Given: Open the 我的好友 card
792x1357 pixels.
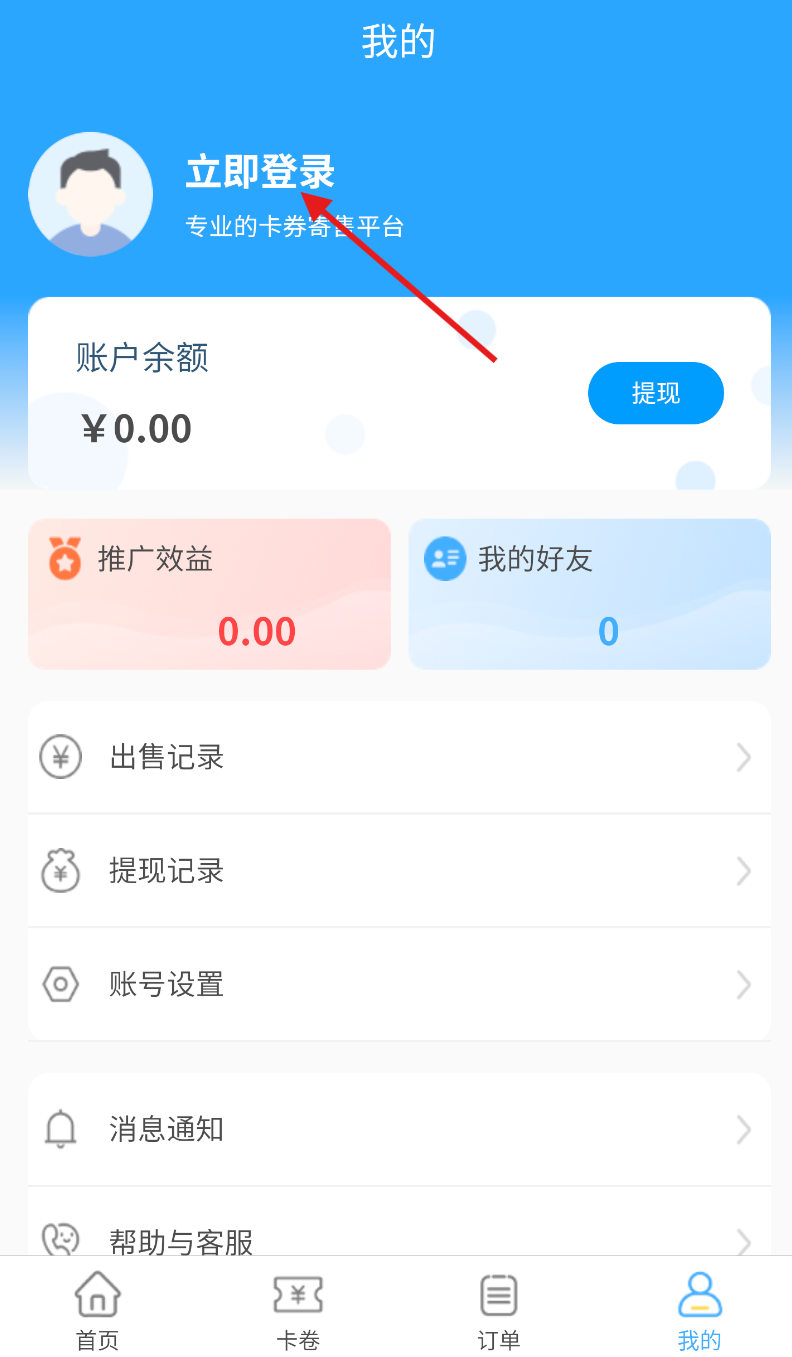Looking at the screenshot, I should point(589,594).
